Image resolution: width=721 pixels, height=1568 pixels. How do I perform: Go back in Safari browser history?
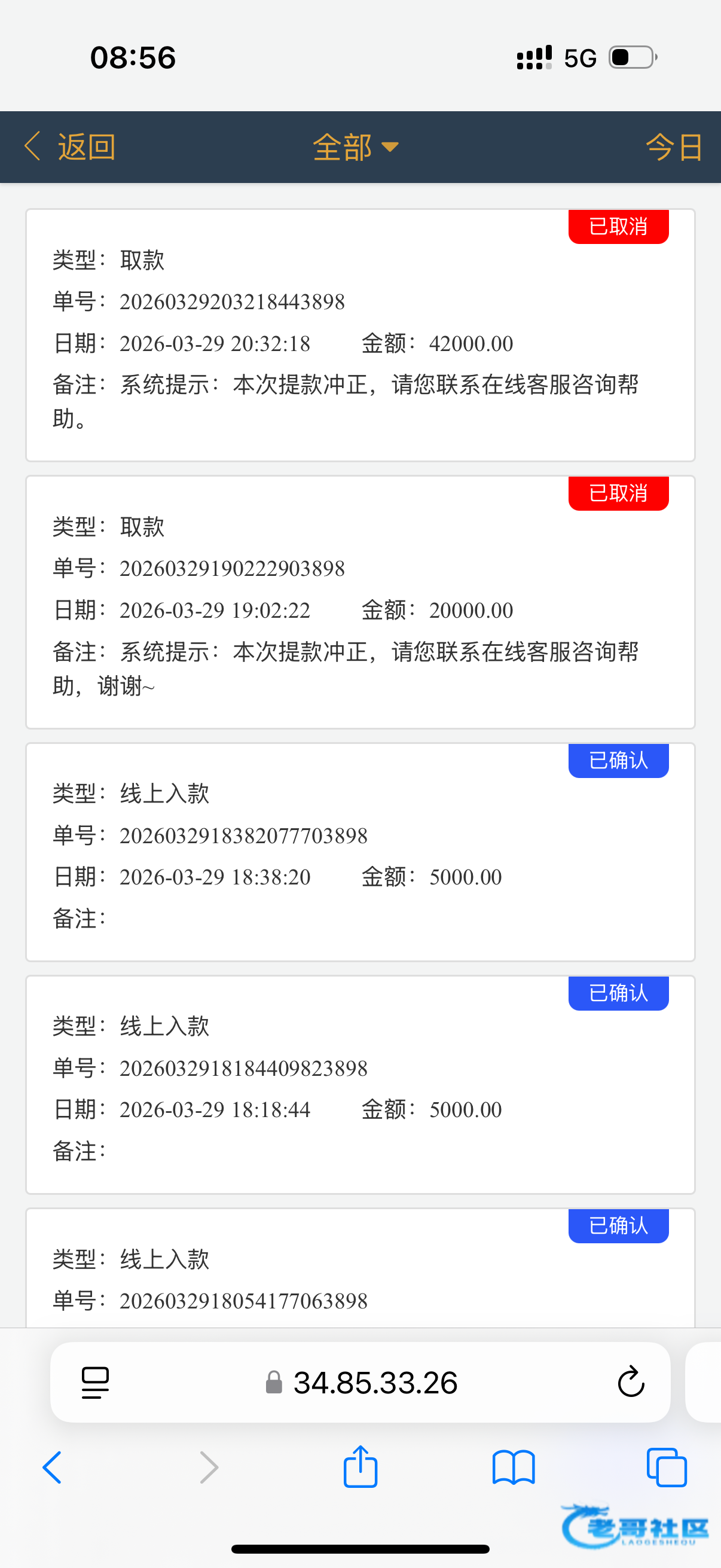pyautogui.click(x=53, y=1468)
